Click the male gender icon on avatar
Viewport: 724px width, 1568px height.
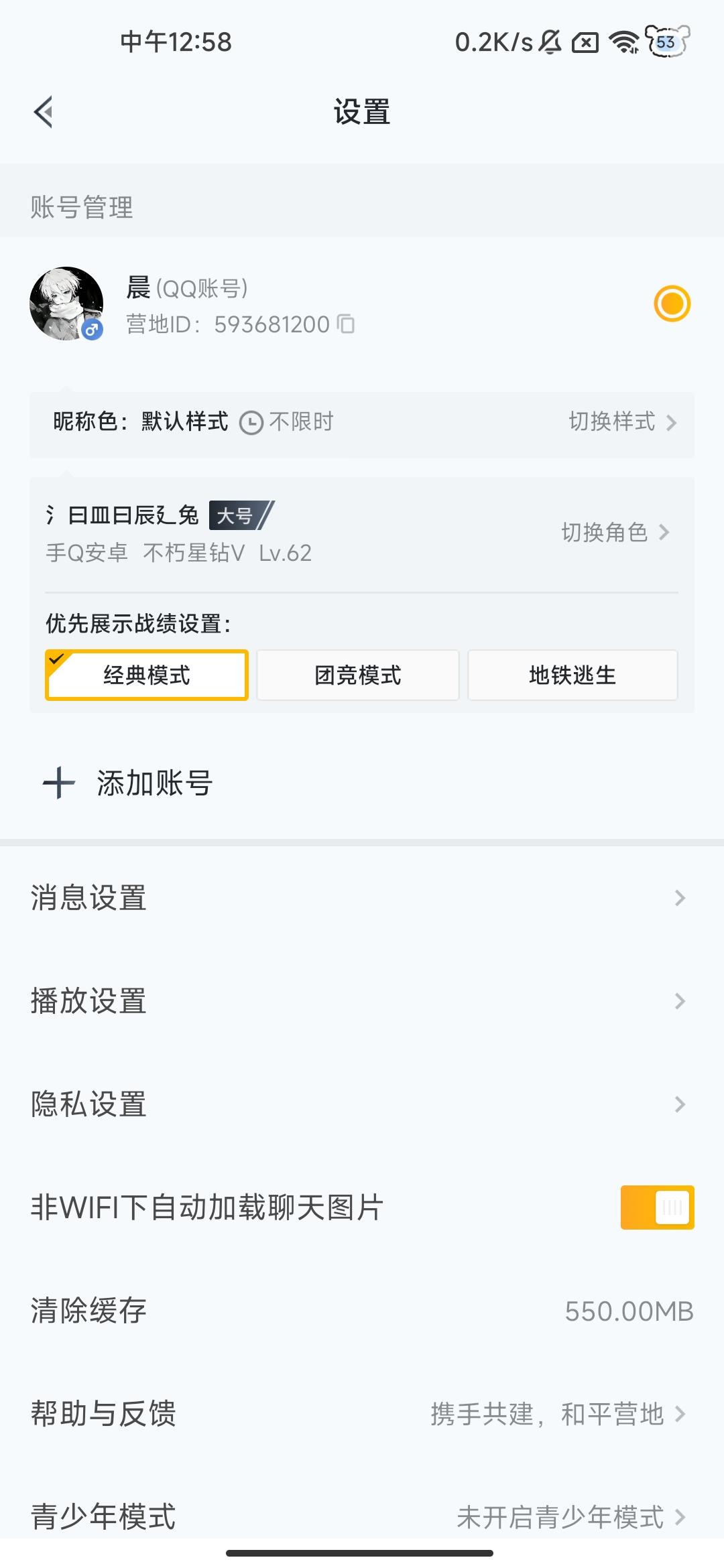(x=90, y=328)
